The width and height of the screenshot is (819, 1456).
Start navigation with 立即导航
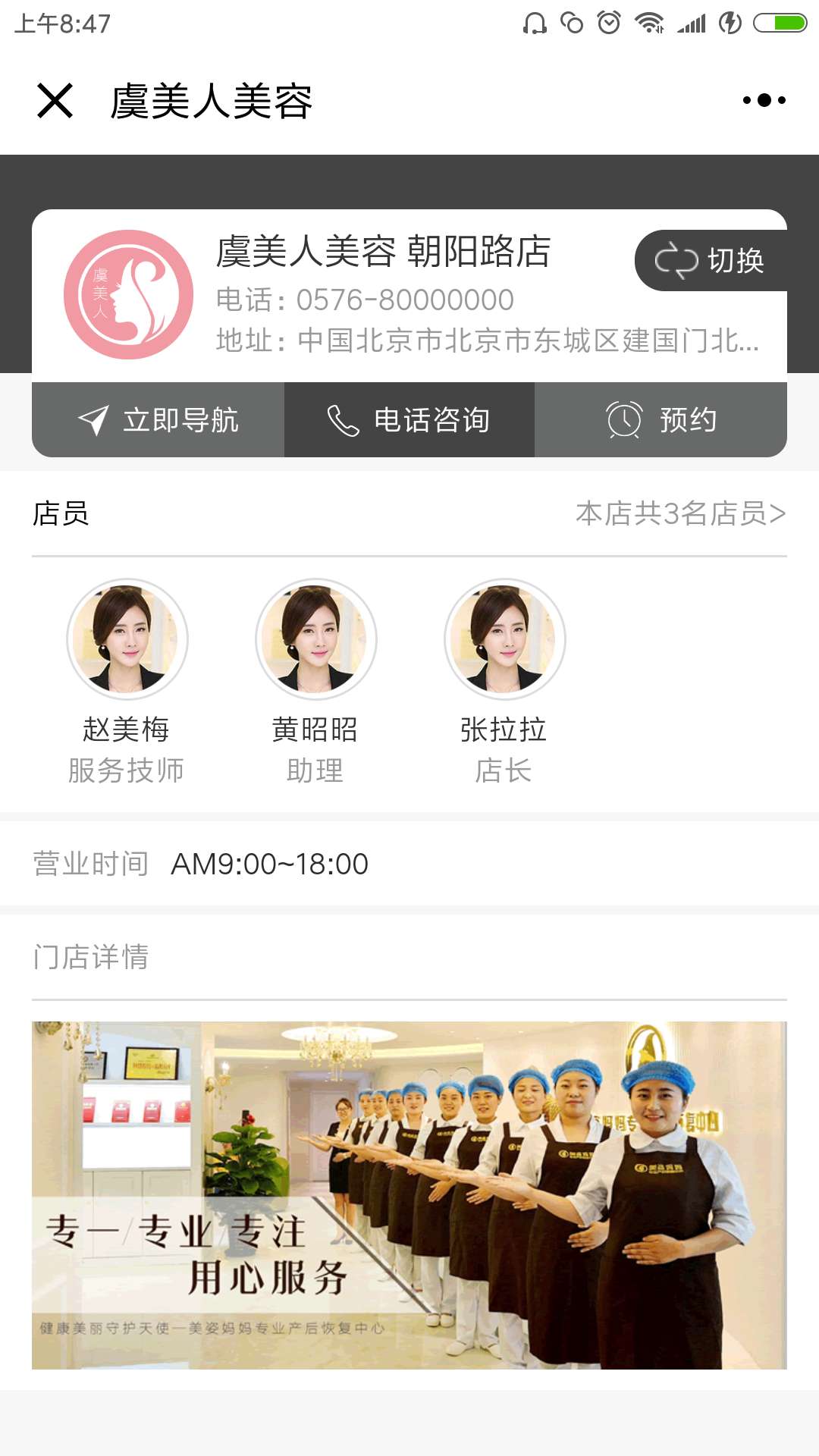[158, 419]
